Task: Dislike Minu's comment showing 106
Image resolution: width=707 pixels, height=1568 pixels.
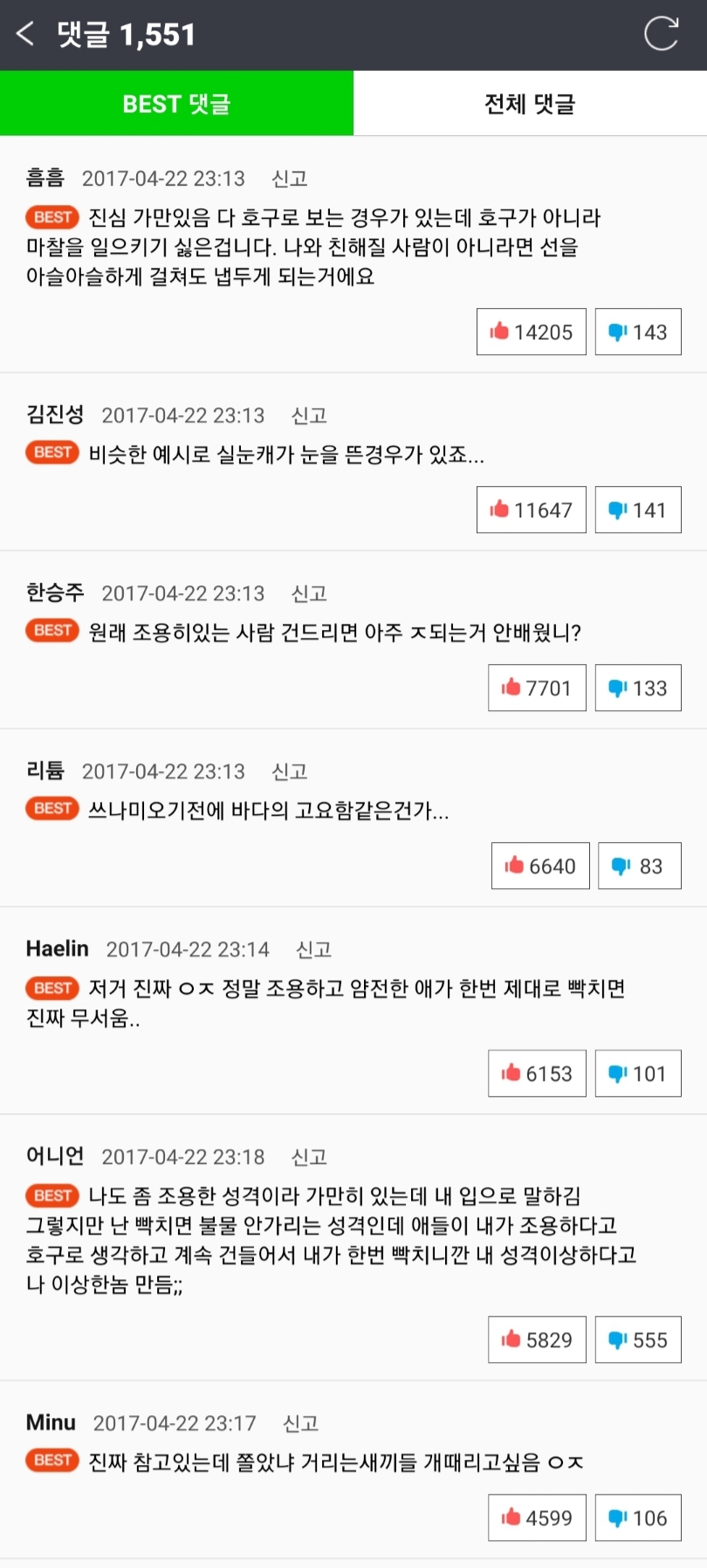Action: click(x=637, y=1517)
